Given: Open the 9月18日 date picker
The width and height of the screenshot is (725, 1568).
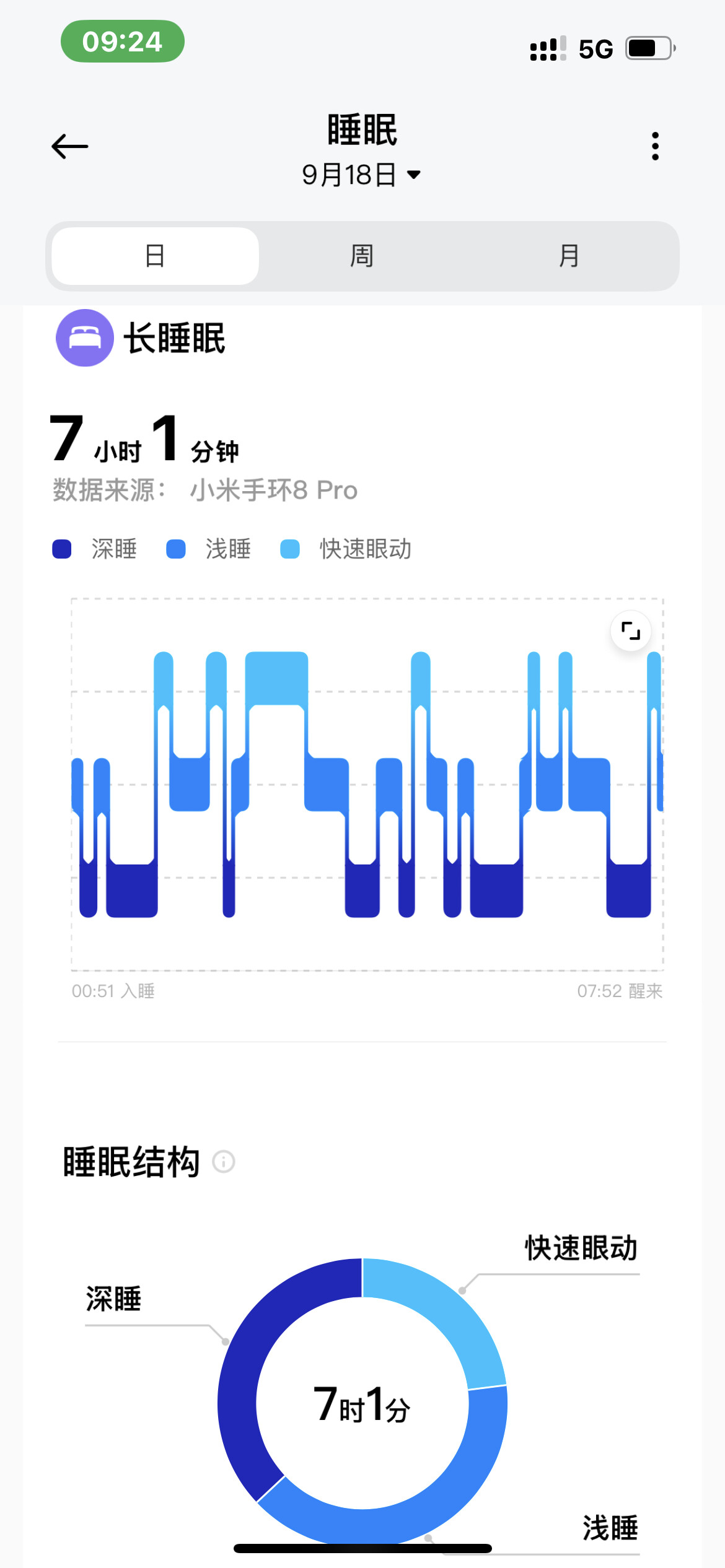Looking at the screenshot, I should coord(361,175).
